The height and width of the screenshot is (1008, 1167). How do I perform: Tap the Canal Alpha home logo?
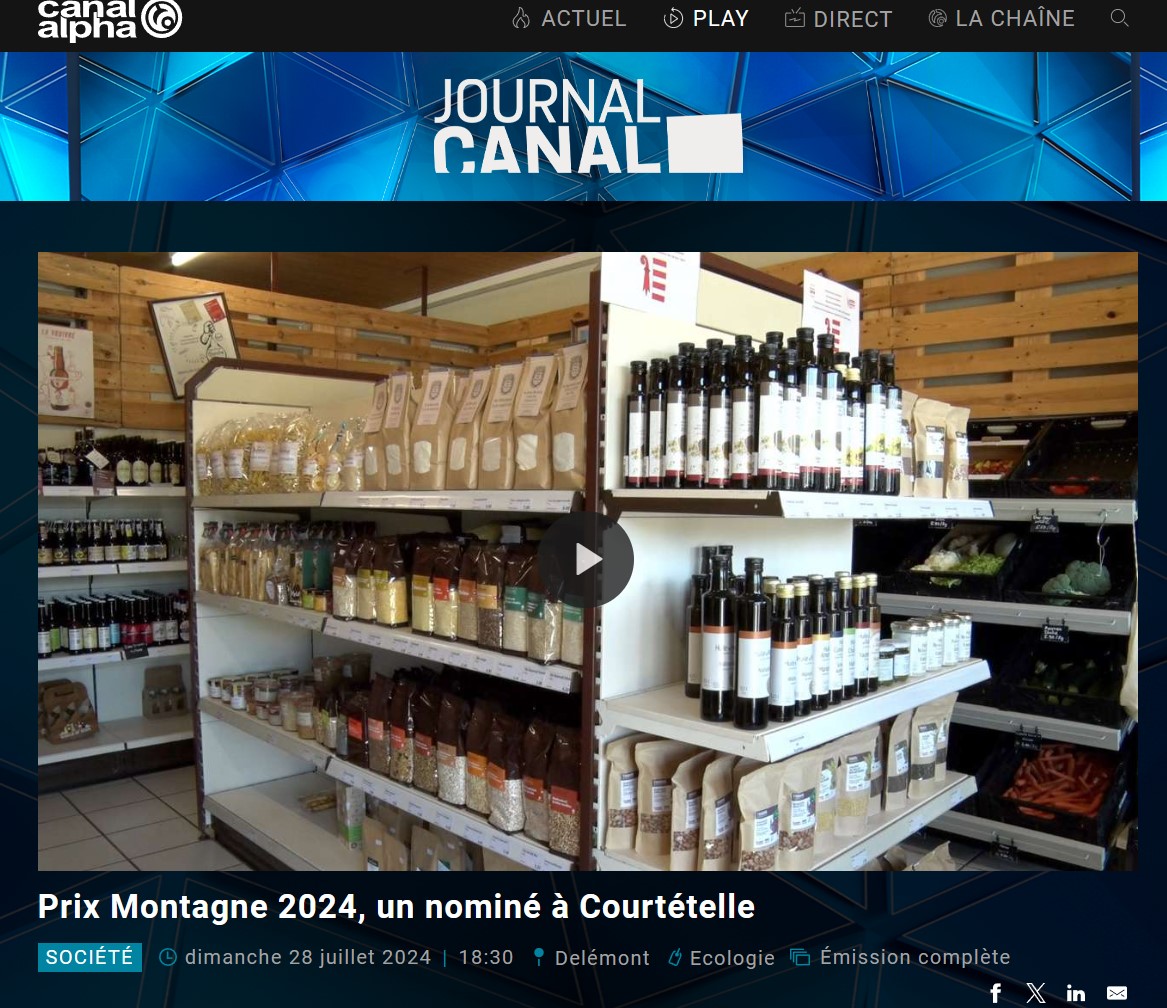[110, 19]
